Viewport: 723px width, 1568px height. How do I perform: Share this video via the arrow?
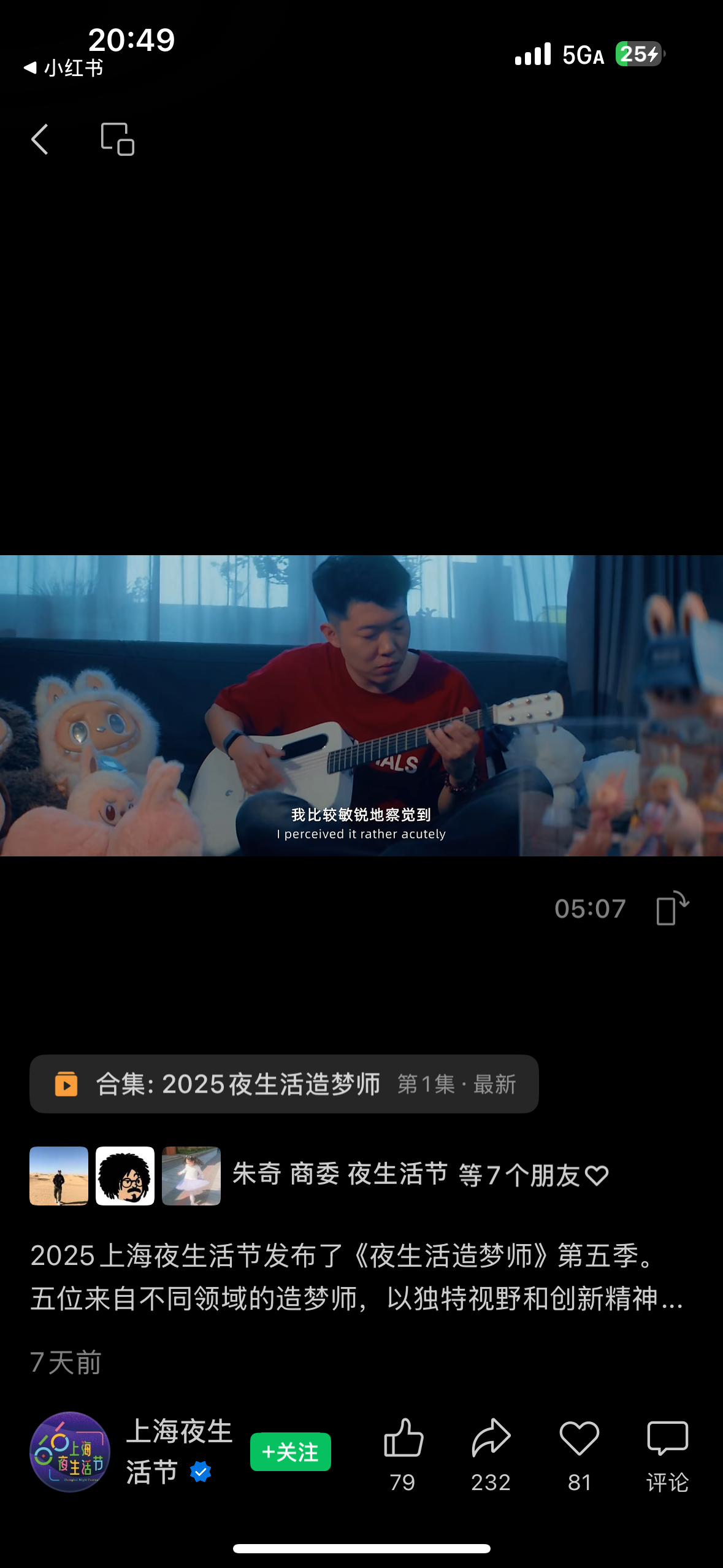pos(491,1455)
